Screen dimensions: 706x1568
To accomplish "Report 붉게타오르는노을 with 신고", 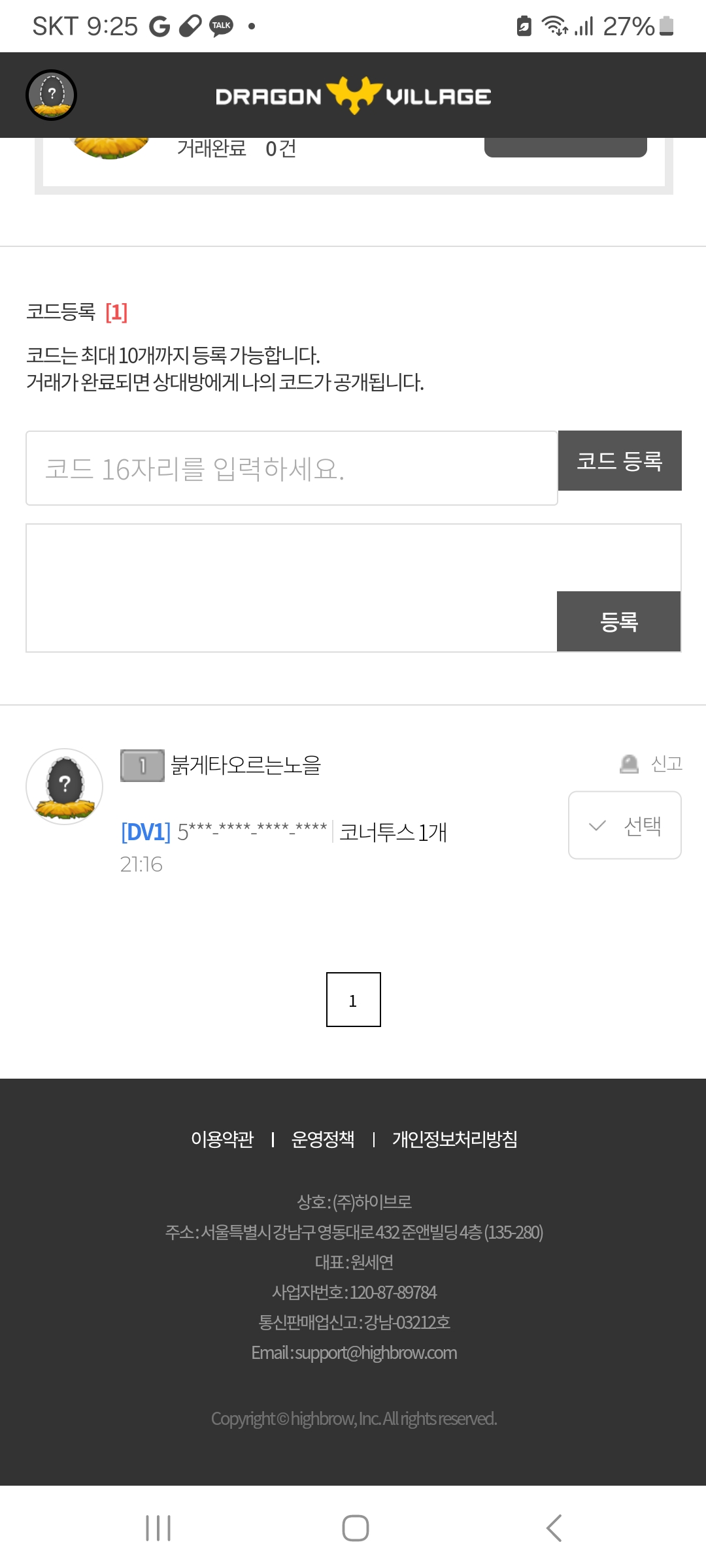I will pos(652,763).
